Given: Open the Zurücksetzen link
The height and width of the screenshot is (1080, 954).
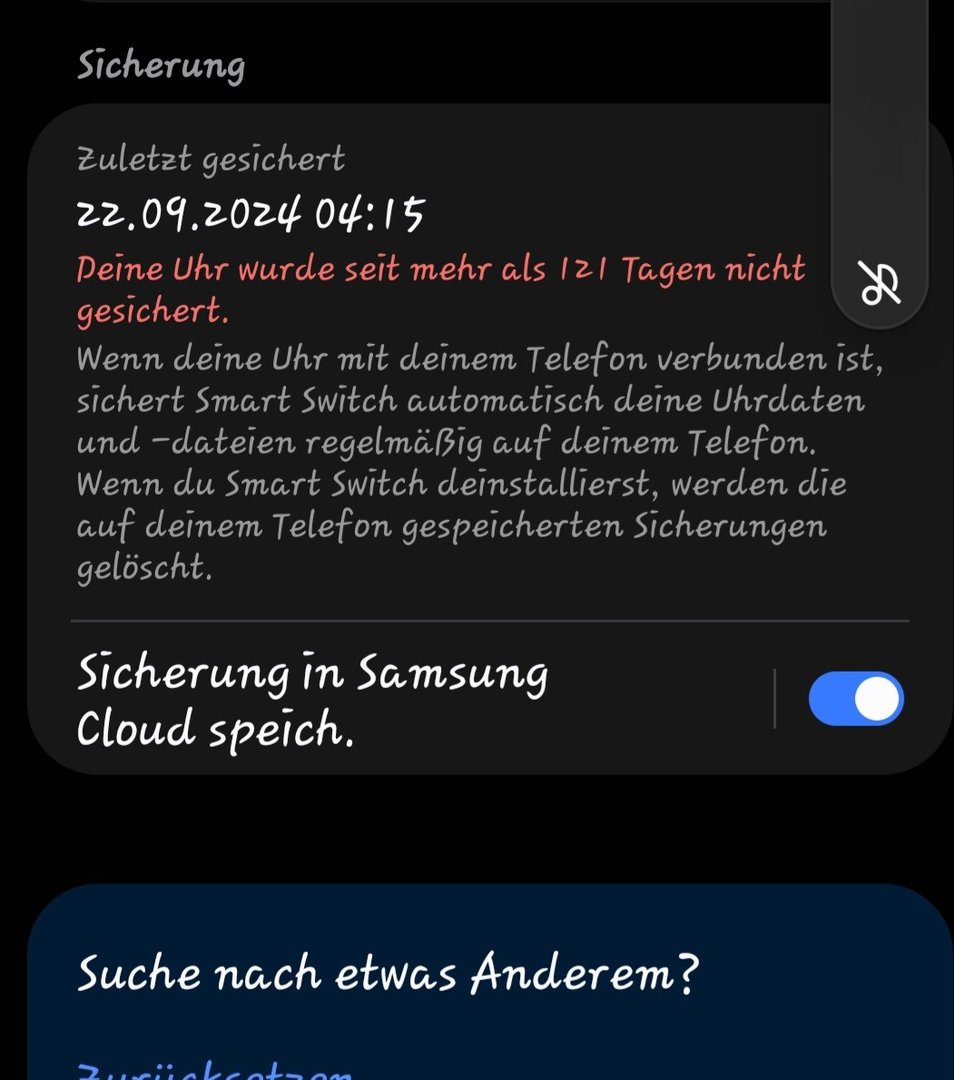Looking at the screenshot, I should (x=215, y=1070).
